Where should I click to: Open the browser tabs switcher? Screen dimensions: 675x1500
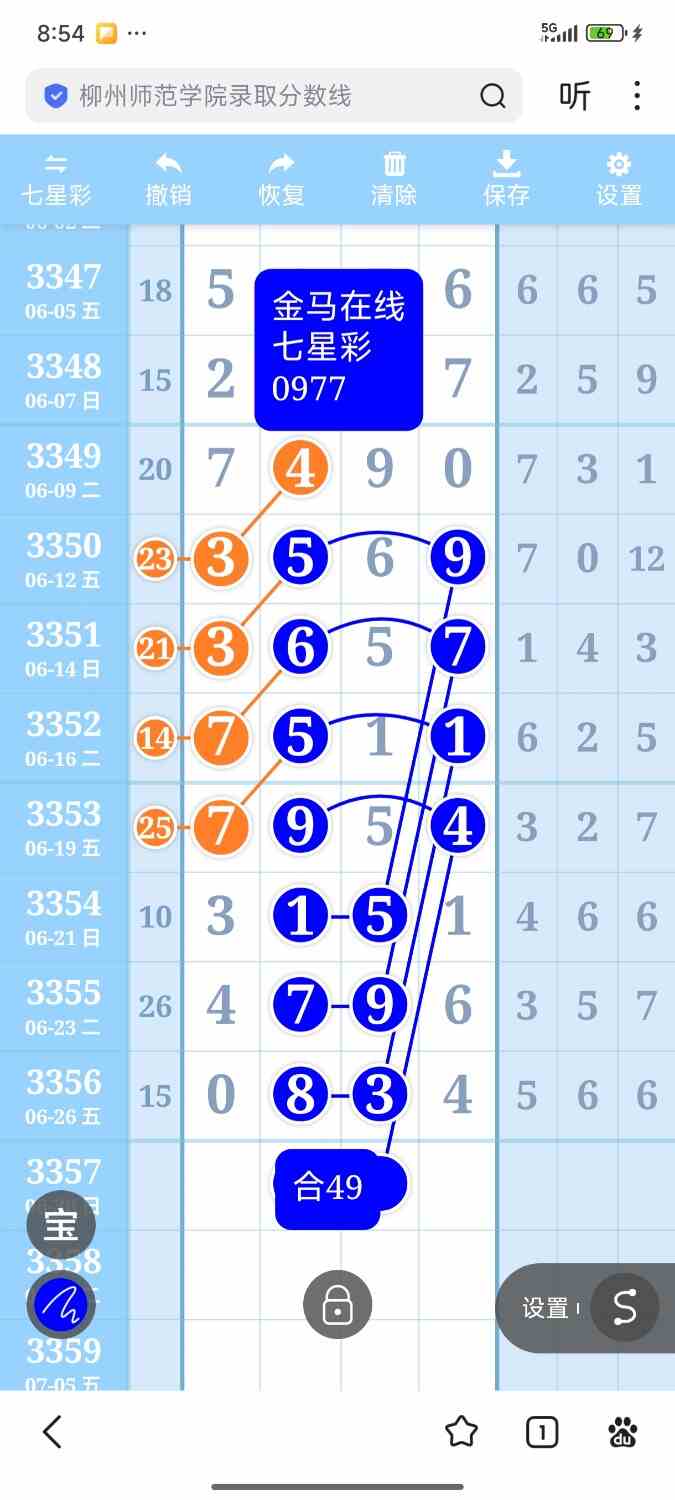[x=542, y=1432]
